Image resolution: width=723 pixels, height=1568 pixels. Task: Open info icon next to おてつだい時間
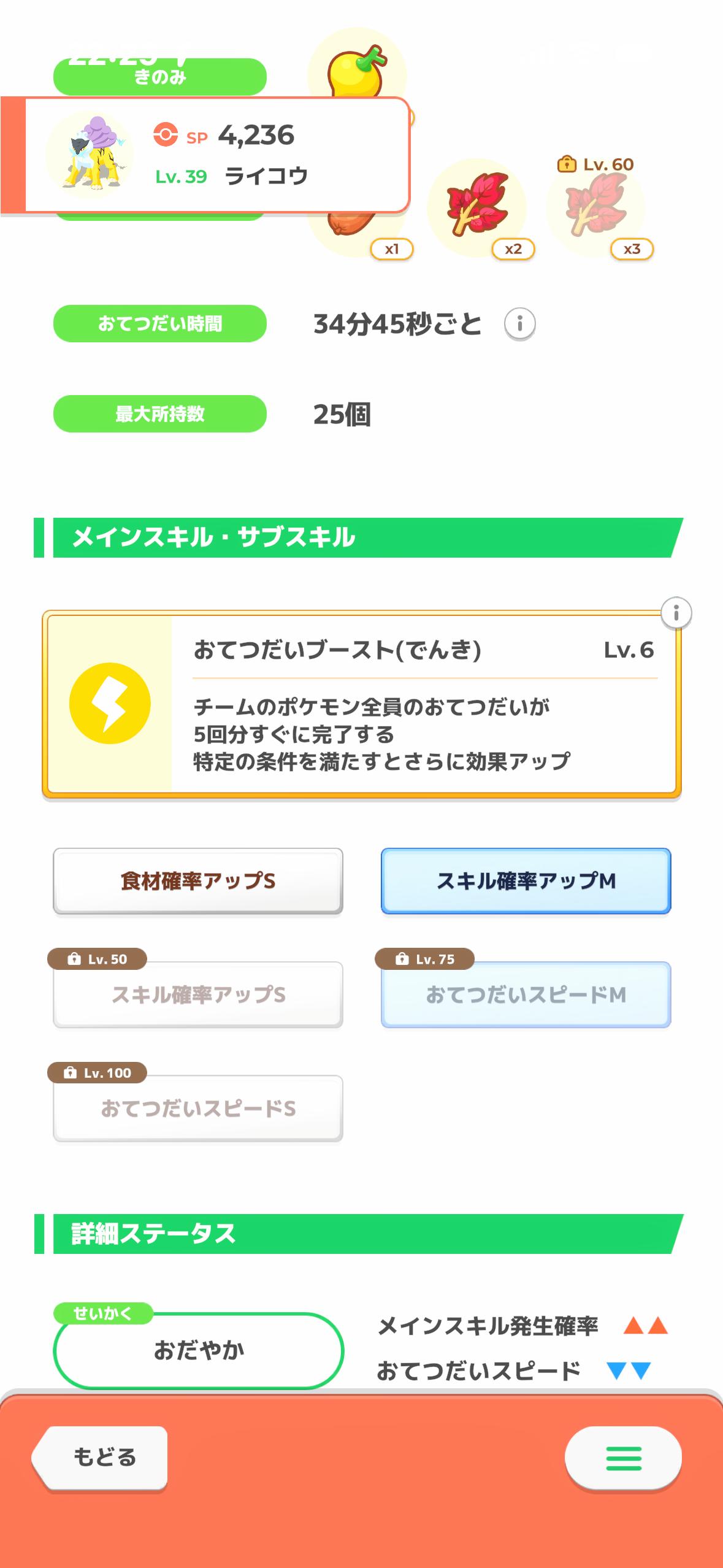(519, 323)
